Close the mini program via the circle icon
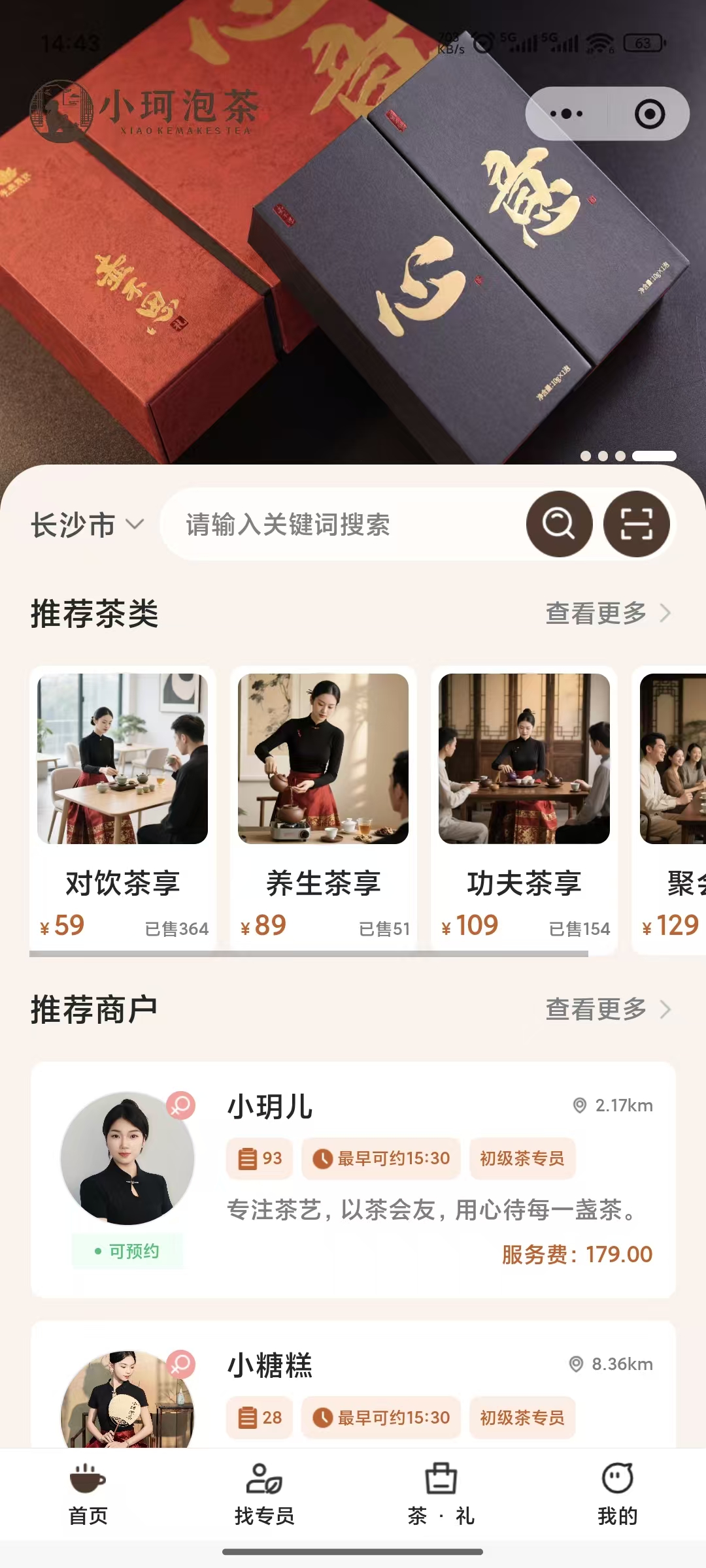This screenshot has height=1568, width=706. pyautogui.click(x=649, y=114)
